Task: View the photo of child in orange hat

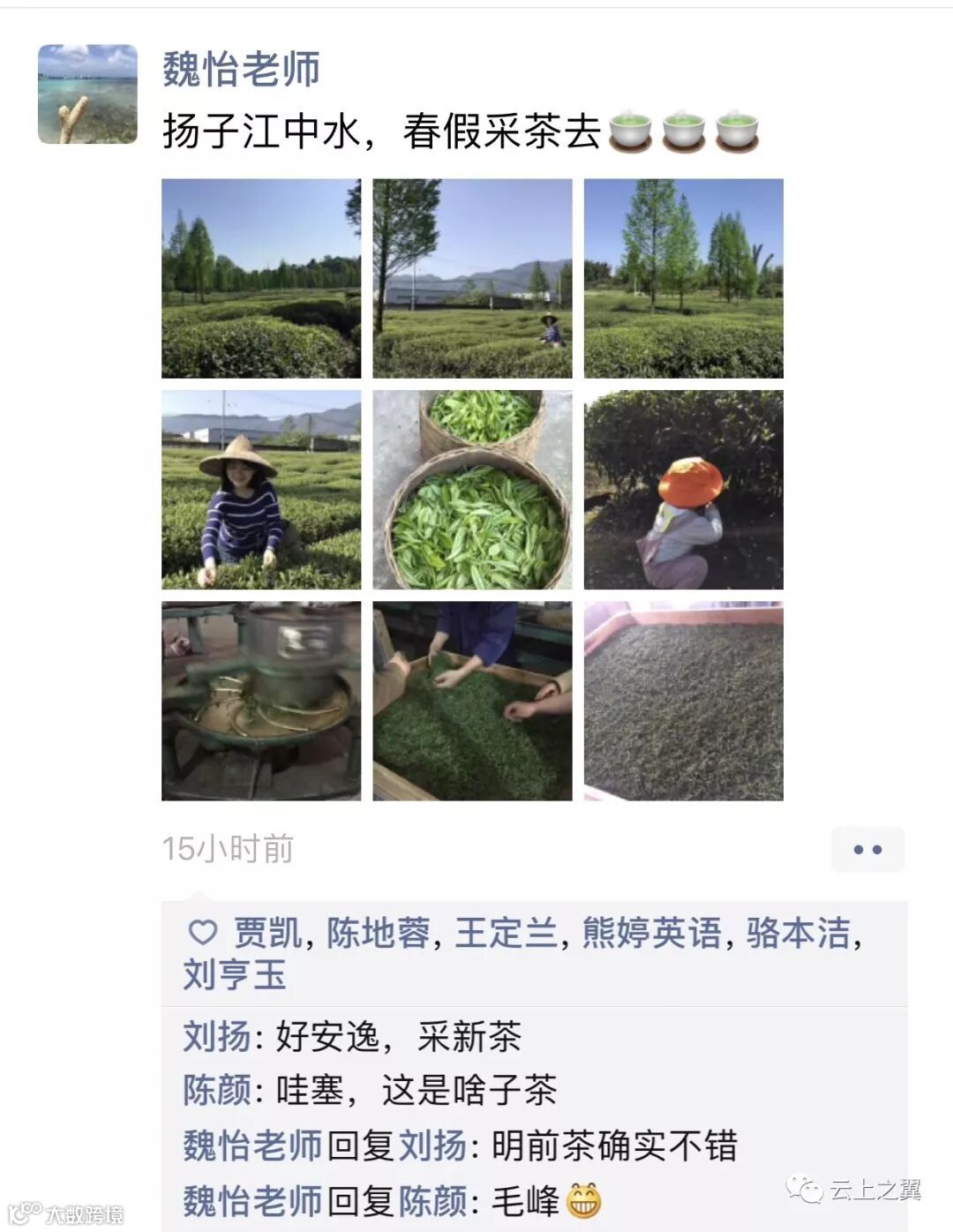Action: [684, 490]
